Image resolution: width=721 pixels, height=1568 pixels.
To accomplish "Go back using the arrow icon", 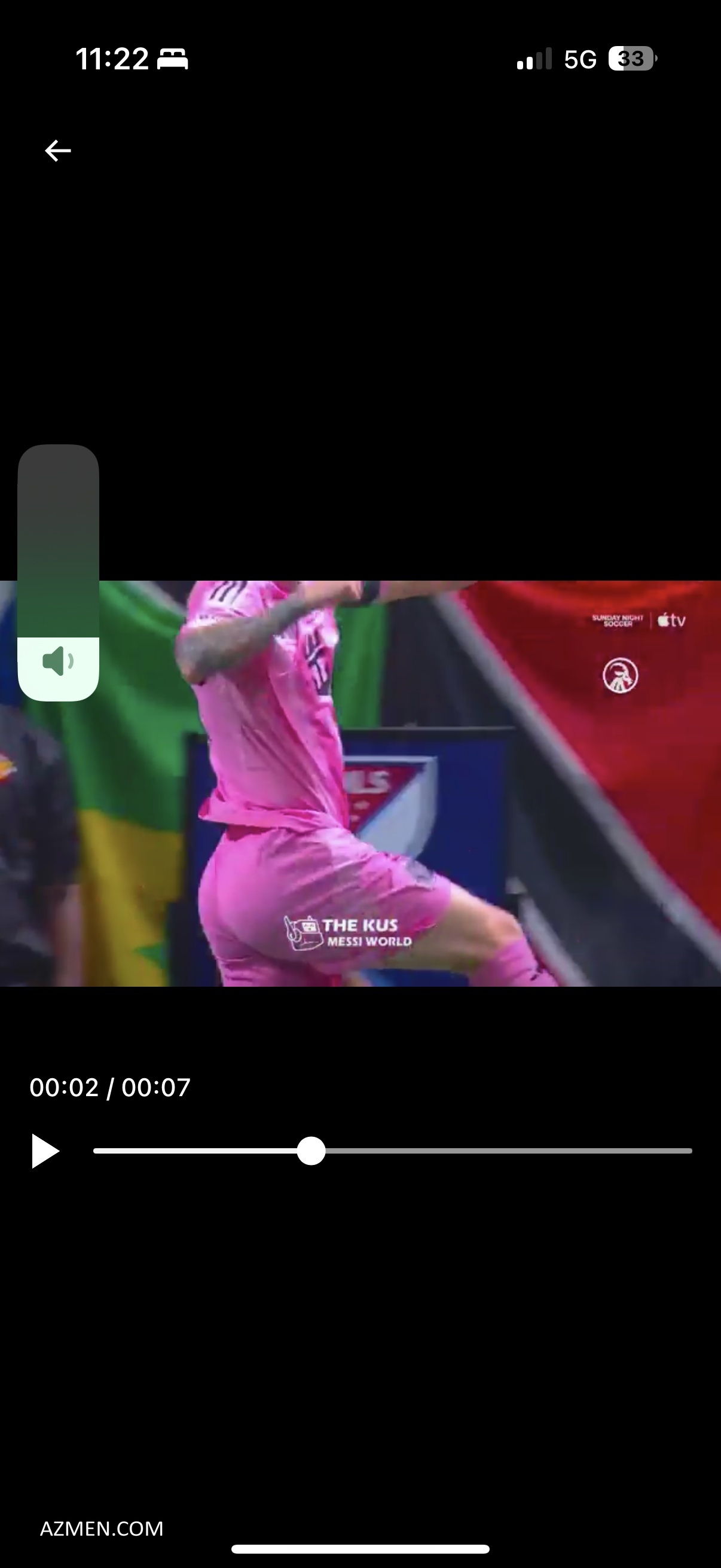I will click(x=58, y=150).
